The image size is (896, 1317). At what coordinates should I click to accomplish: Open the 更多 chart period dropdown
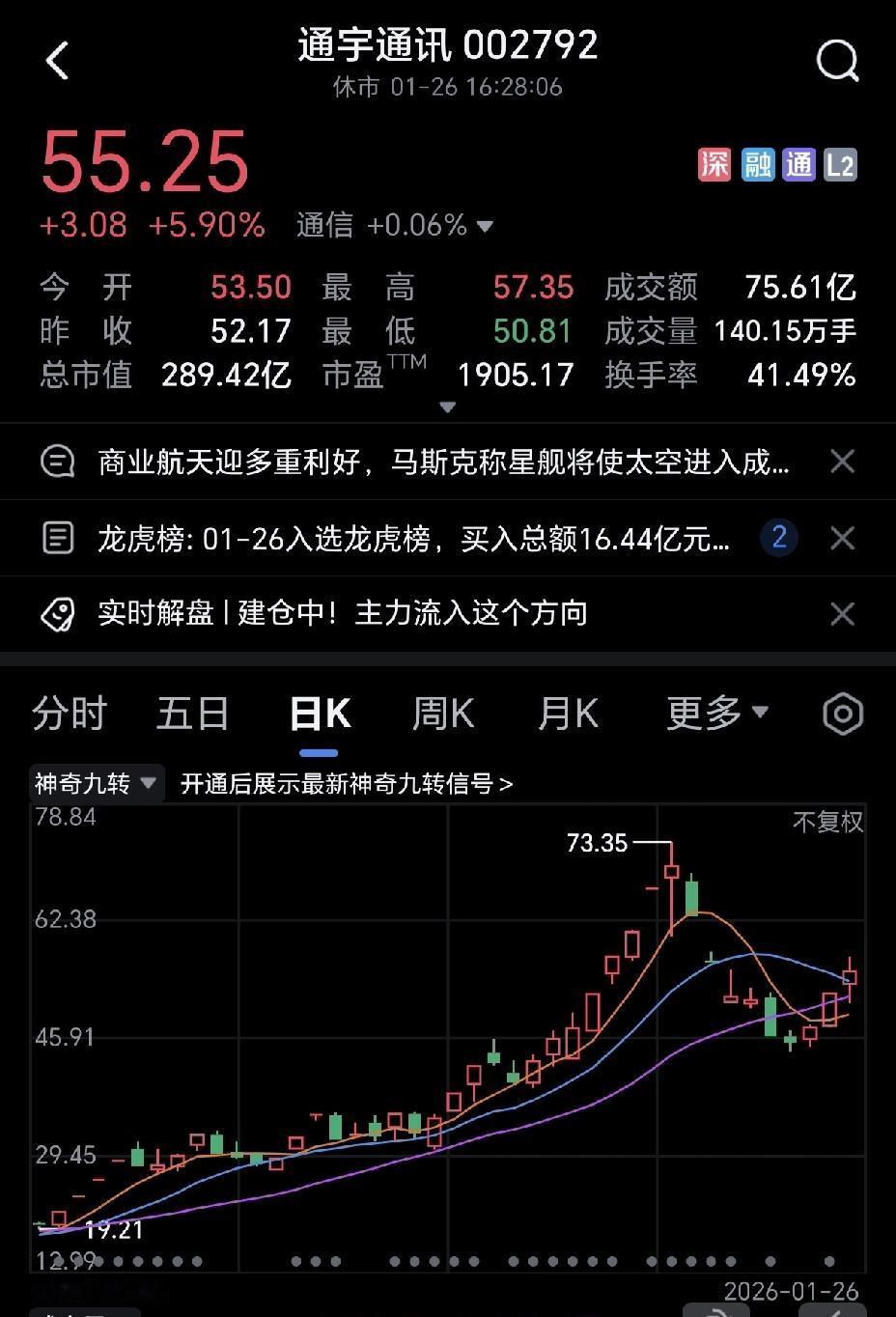tap(715, 715)
